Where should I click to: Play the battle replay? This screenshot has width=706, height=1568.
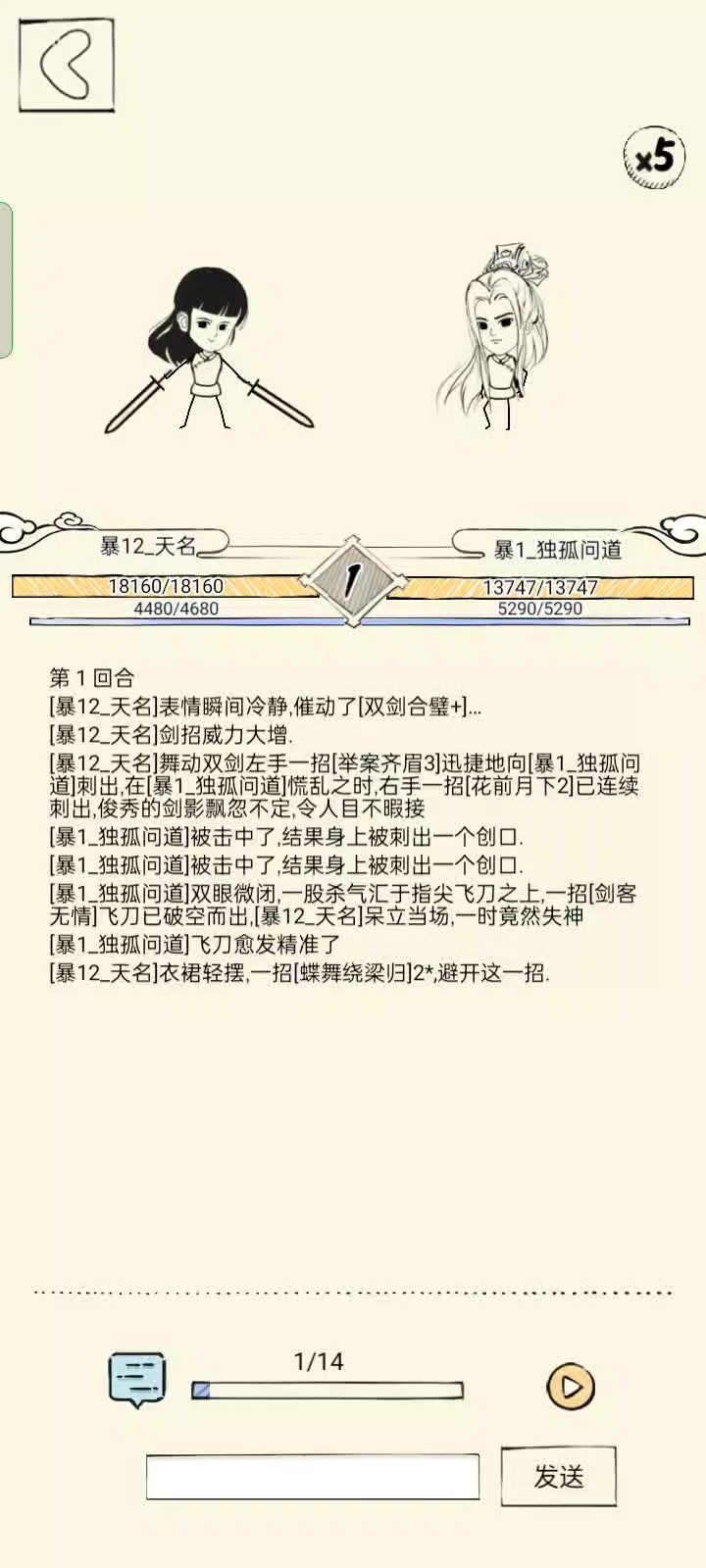(571, 1387)
